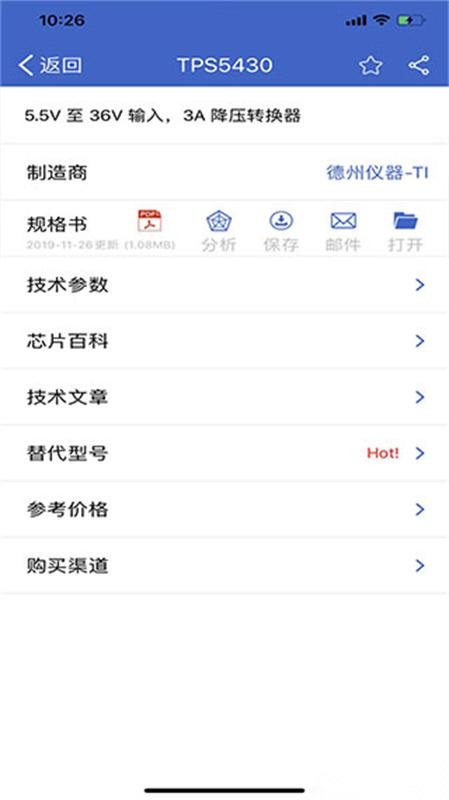Show 替代型号 replacement models
449x800 pixels.
tap(224, 453)
